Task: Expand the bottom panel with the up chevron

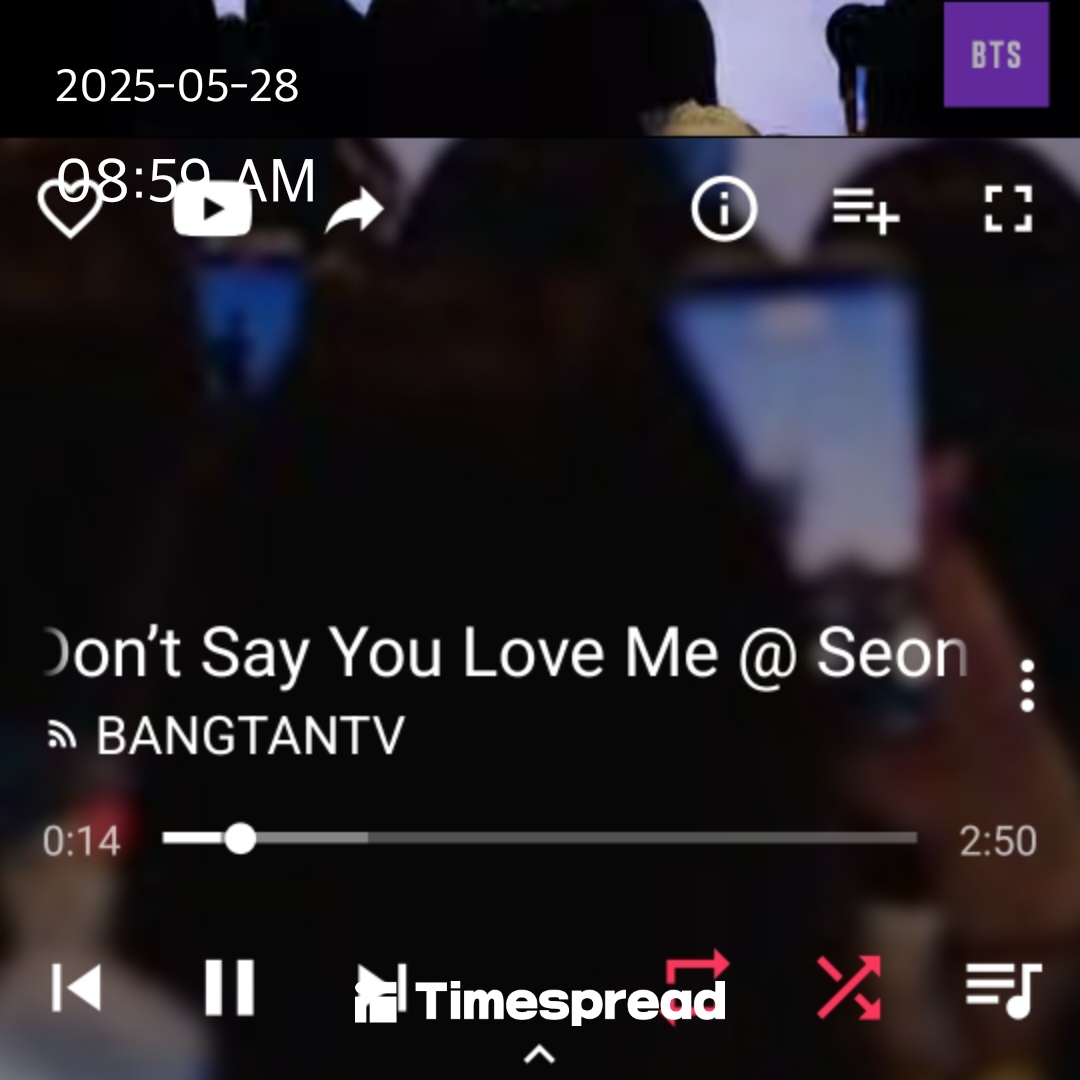Action: pyautogui.click(x=540, y=1053)
